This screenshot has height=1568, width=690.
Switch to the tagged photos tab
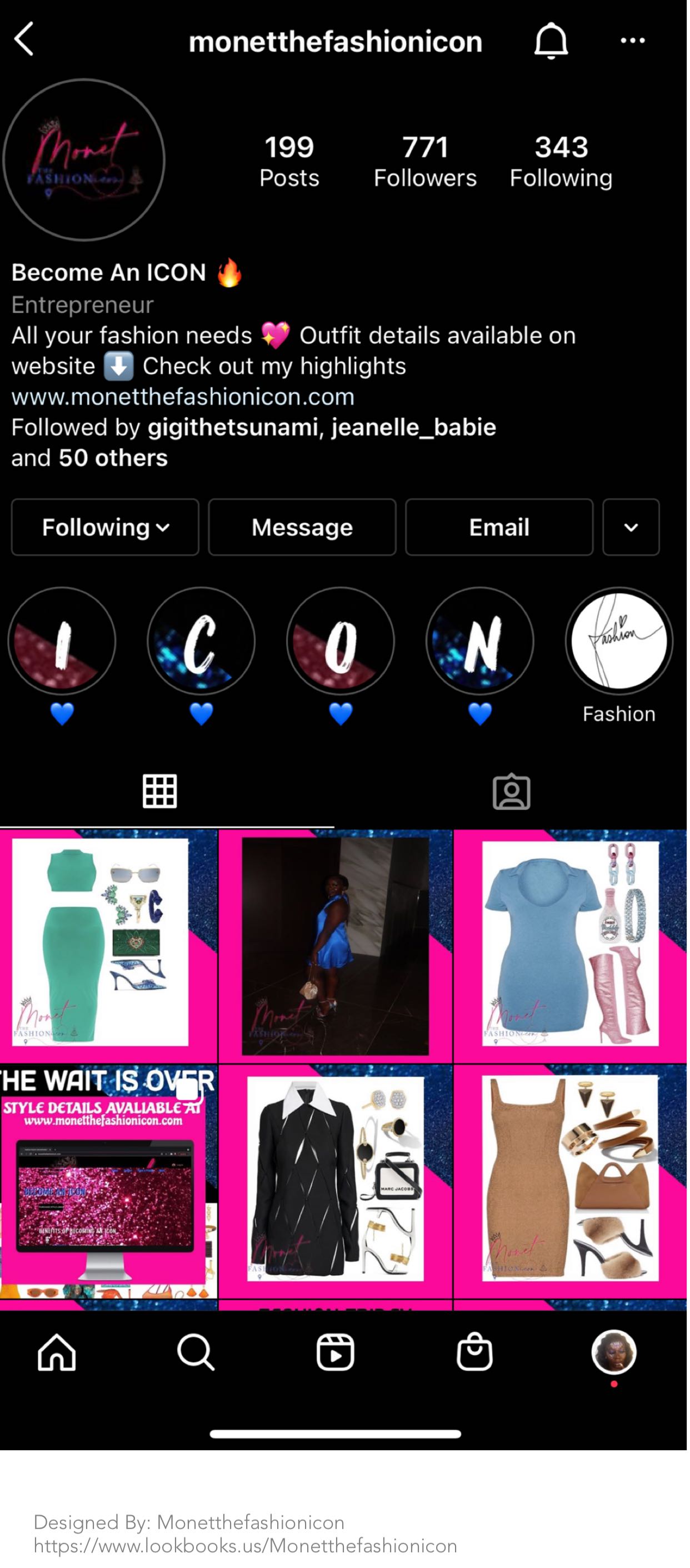[x=512, y=792]
